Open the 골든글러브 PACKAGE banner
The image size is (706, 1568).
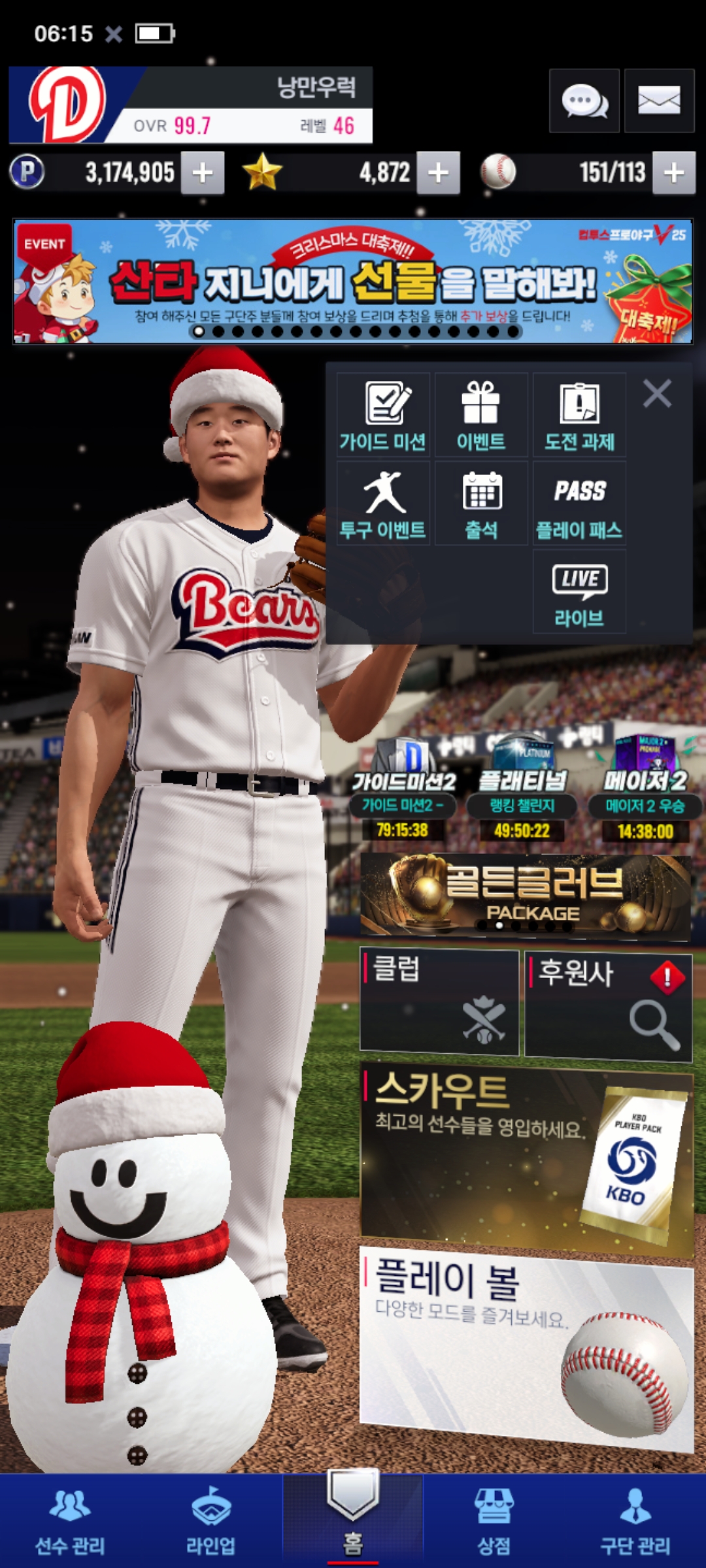525,895
